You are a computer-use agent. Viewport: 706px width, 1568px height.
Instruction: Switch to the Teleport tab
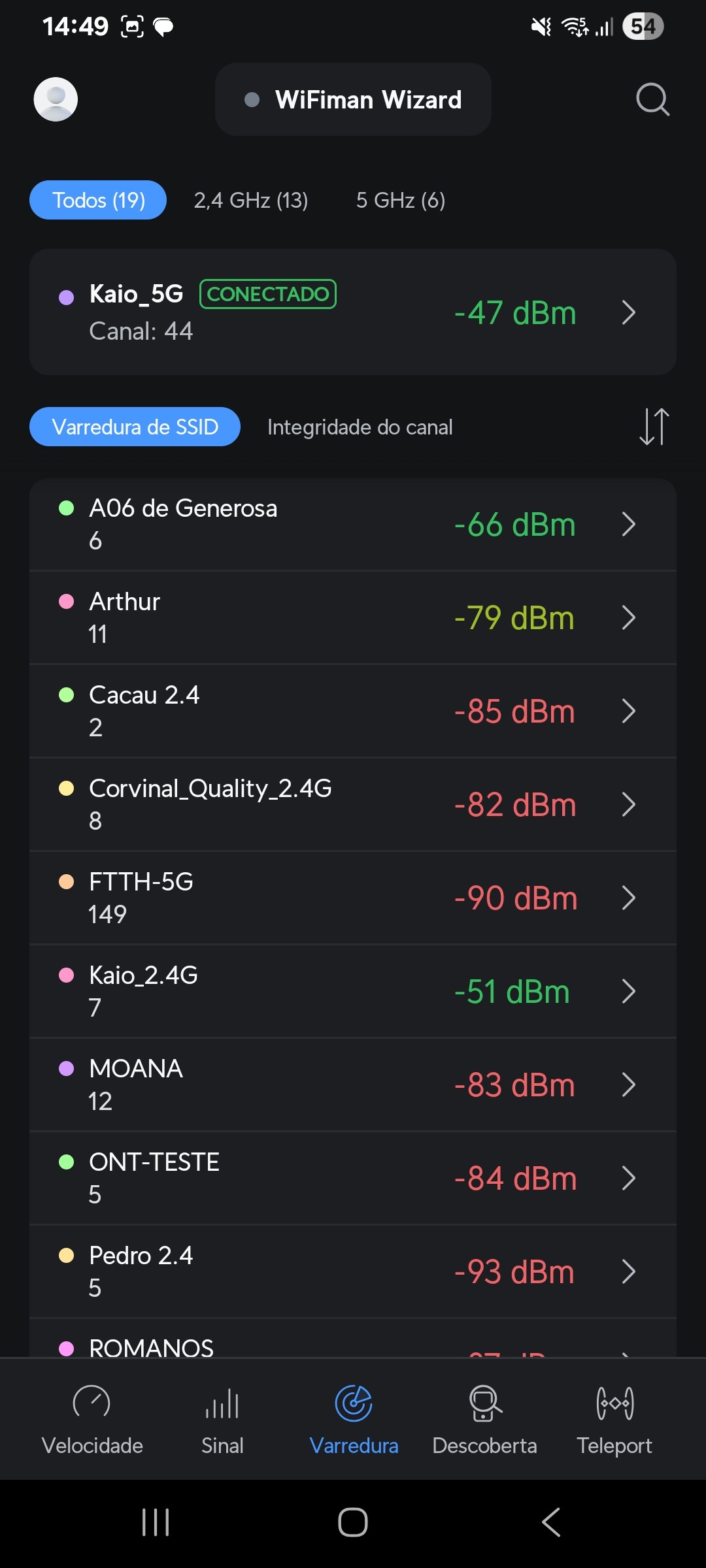point(614,1418)
